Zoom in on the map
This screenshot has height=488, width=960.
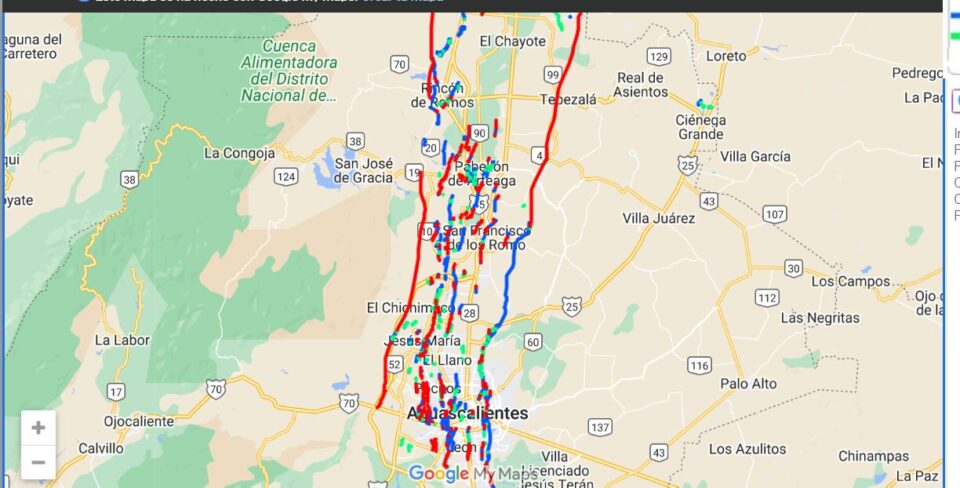pyautogui.click(x=38, y=428)
